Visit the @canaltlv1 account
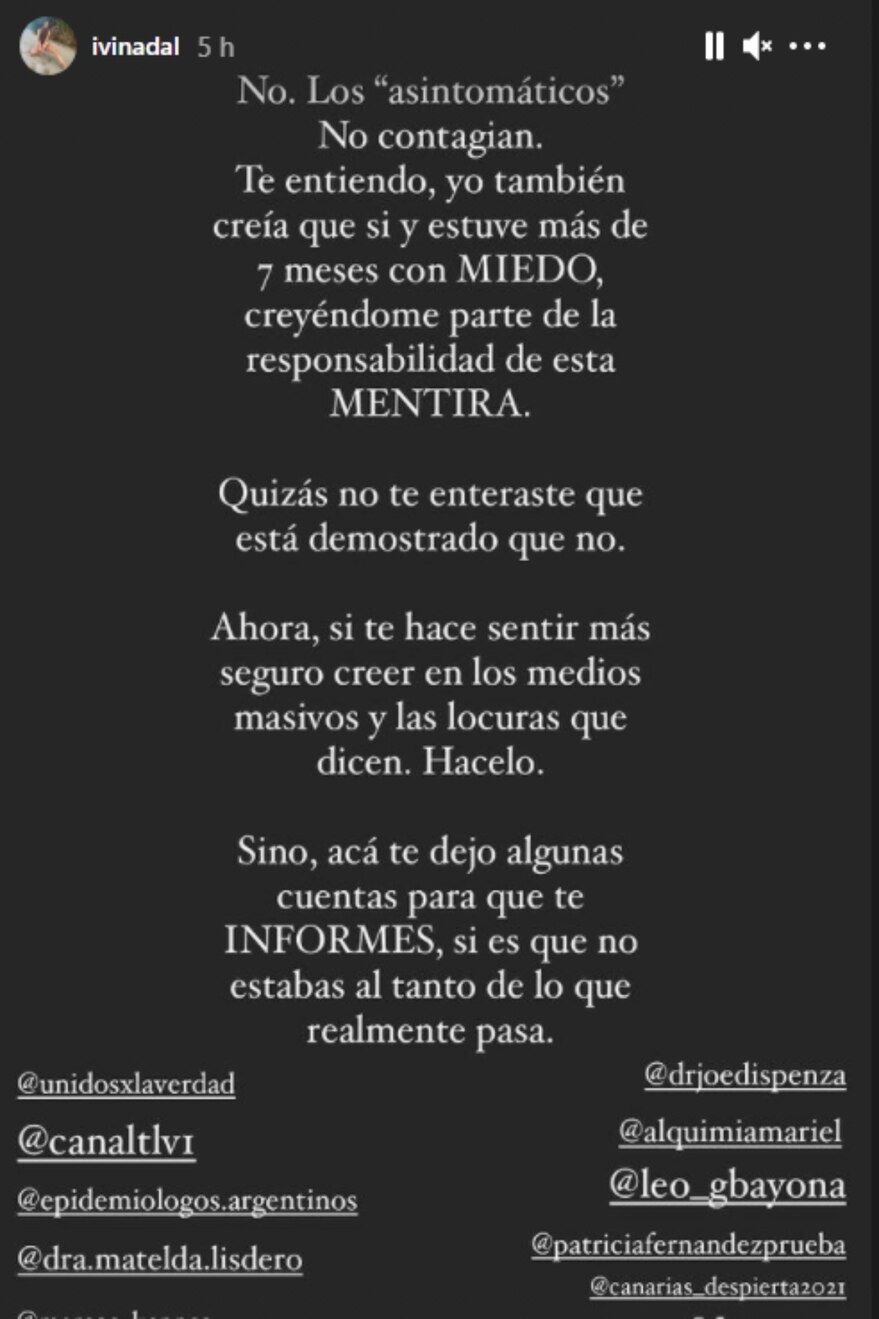The height and width of the screenshot is (1319, 879). (107, 1144)
